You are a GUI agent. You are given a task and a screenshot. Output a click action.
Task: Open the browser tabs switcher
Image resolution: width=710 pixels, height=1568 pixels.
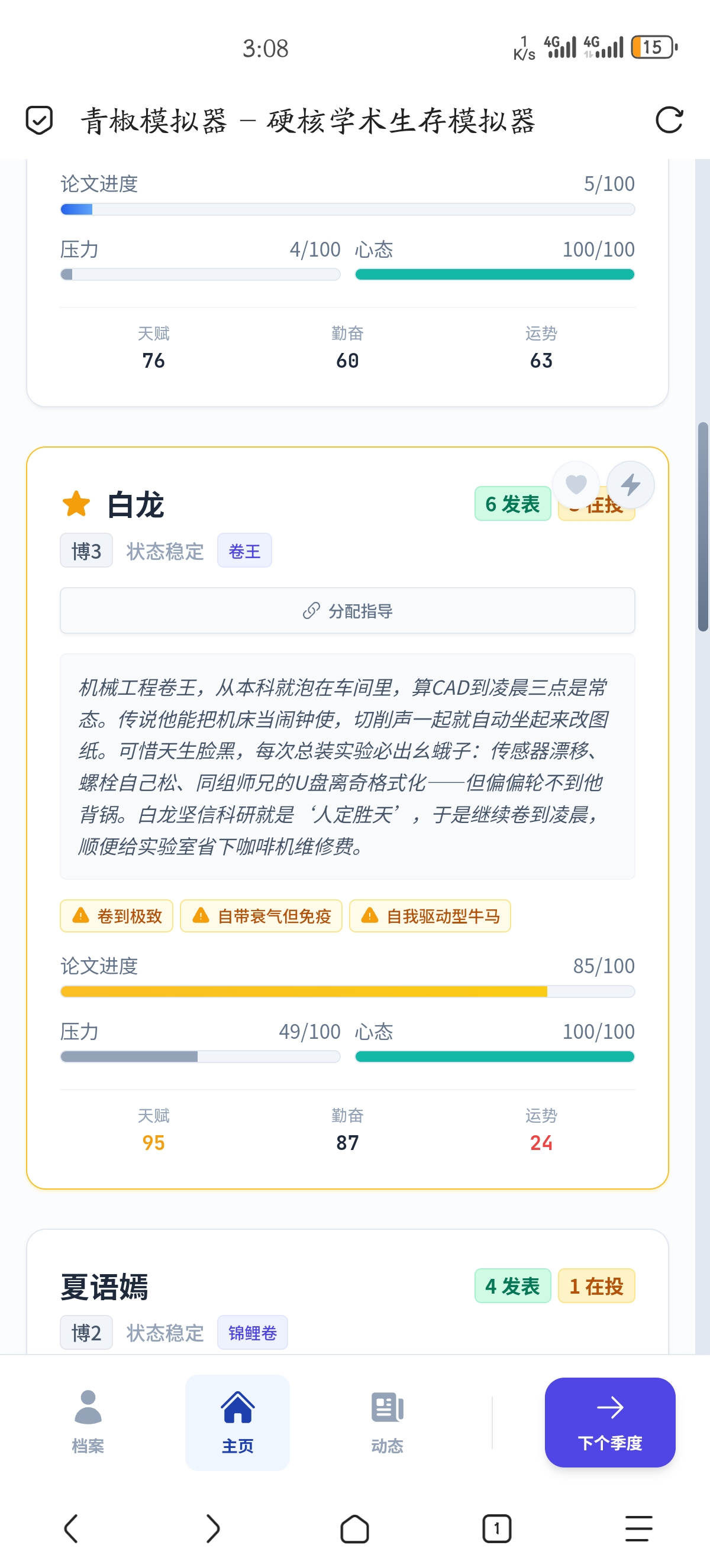496,1528
